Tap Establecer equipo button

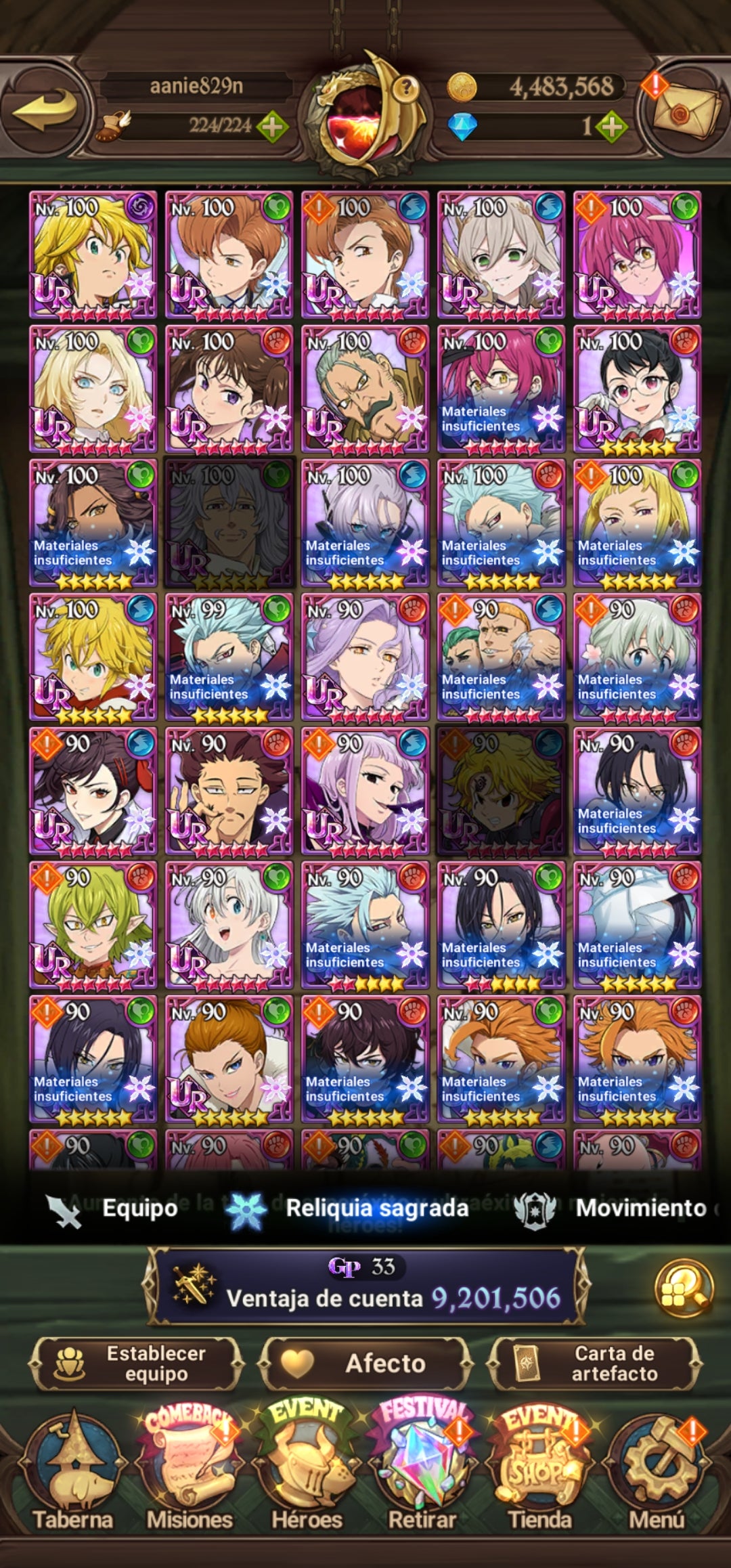(x=135, y=1364)
